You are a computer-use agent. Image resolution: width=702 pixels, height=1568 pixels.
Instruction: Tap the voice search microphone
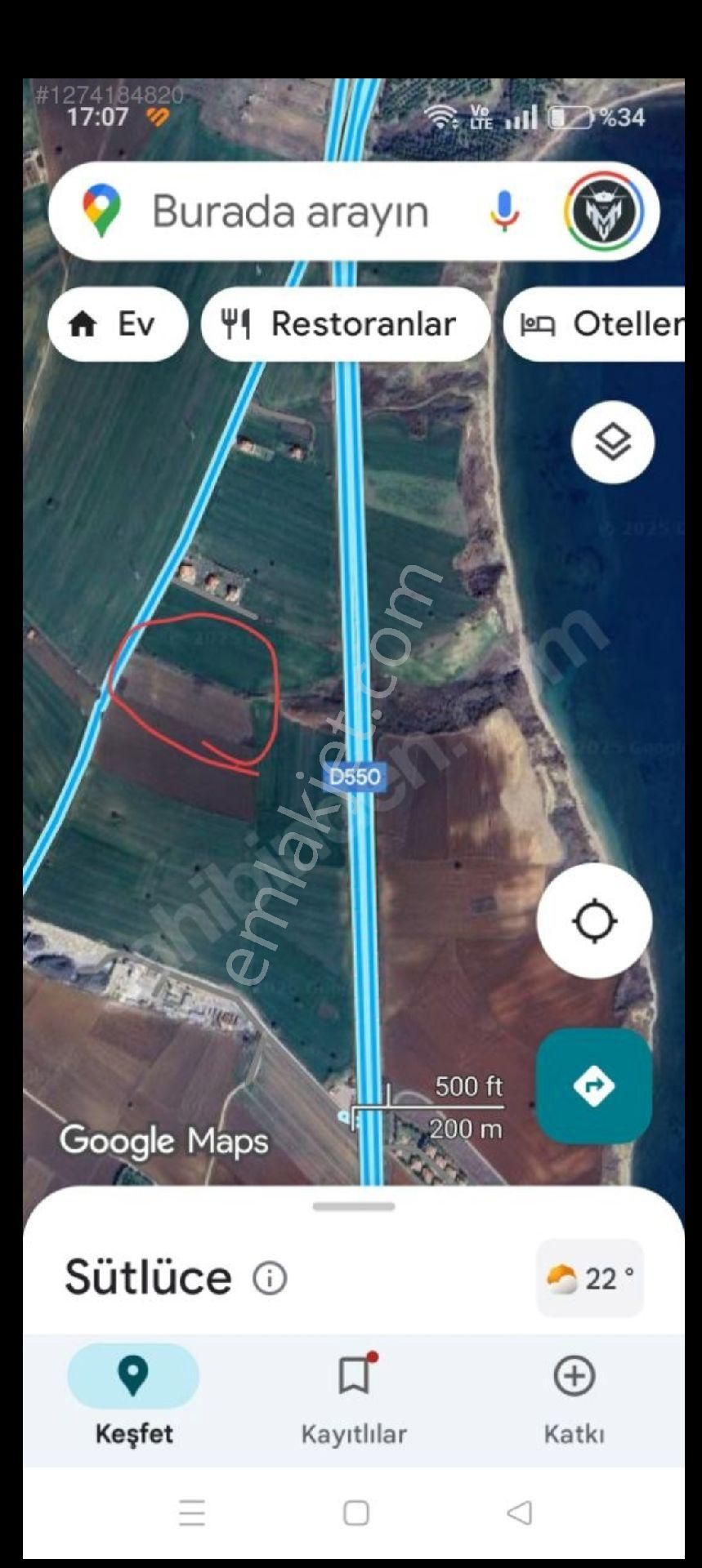(505, 210)
